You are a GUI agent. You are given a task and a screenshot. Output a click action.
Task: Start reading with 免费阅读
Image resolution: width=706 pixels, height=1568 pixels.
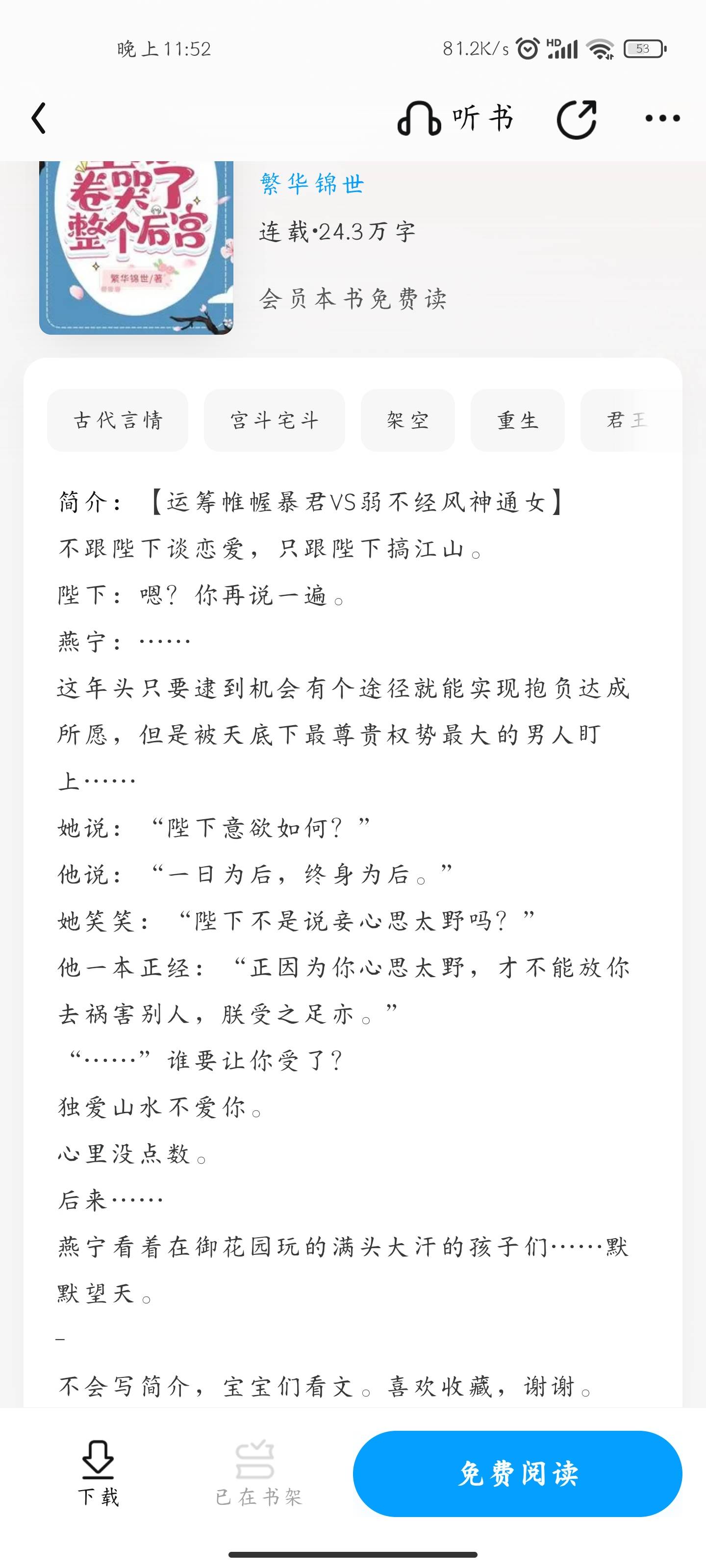click(x=517, y=1473)
